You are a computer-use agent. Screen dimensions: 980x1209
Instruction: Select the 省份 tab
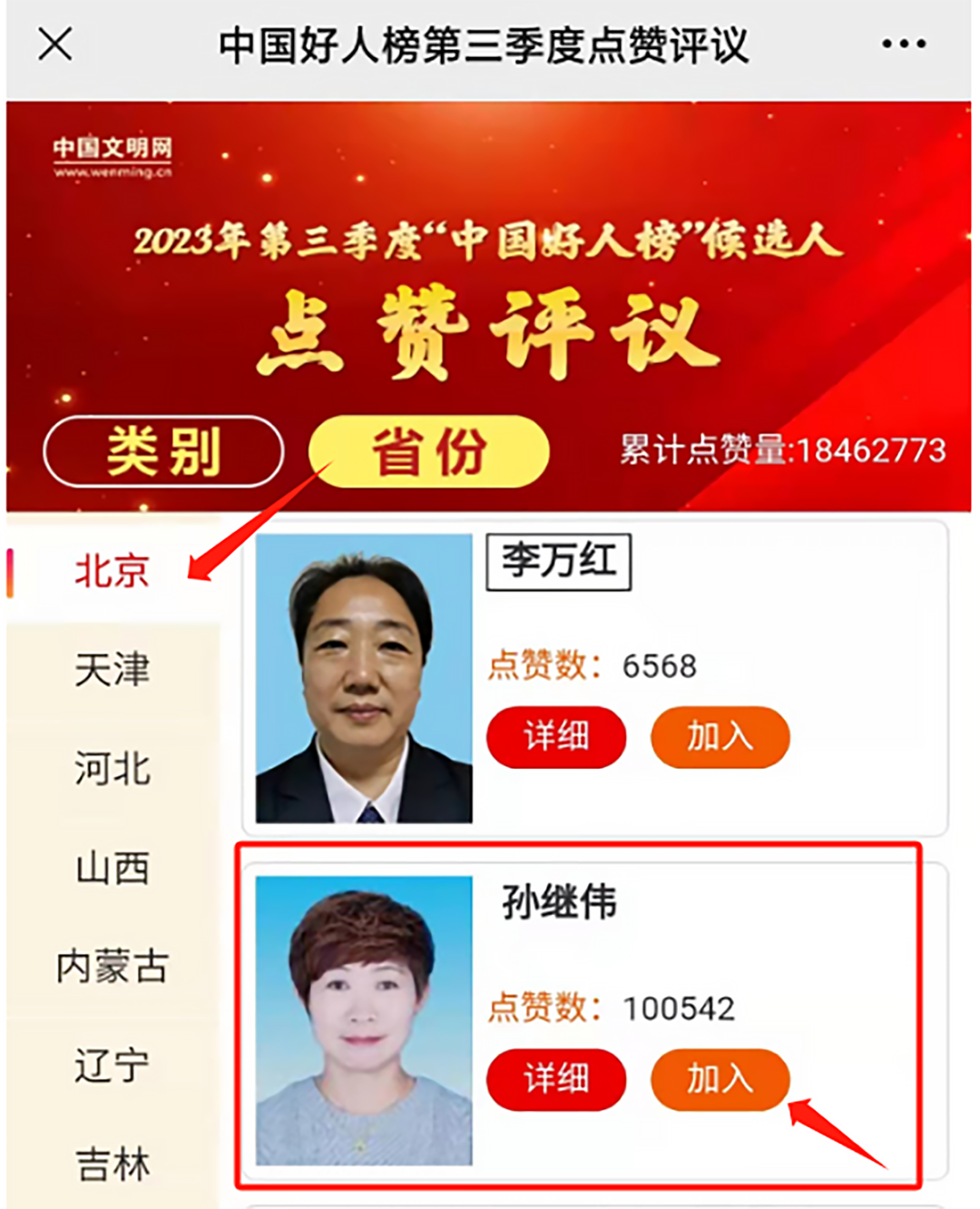[429, 451]
